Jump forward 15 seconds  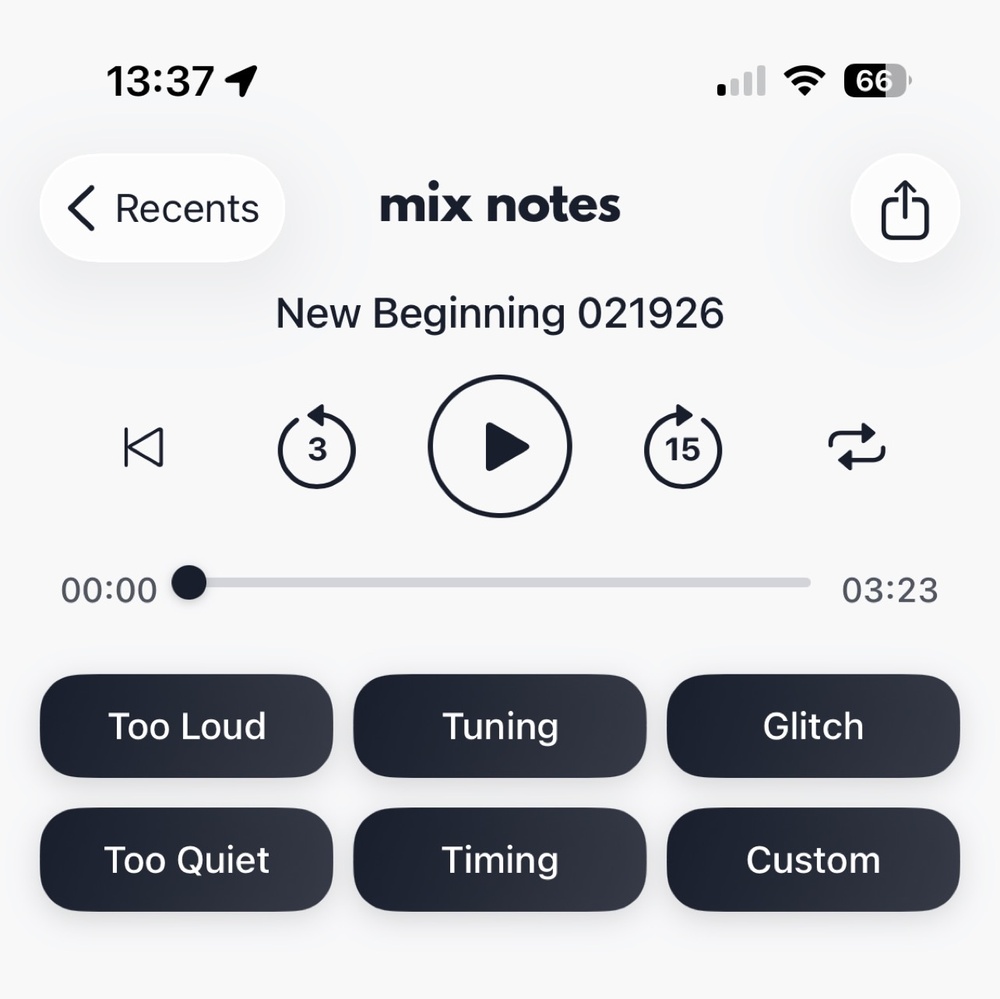(682, 447)
